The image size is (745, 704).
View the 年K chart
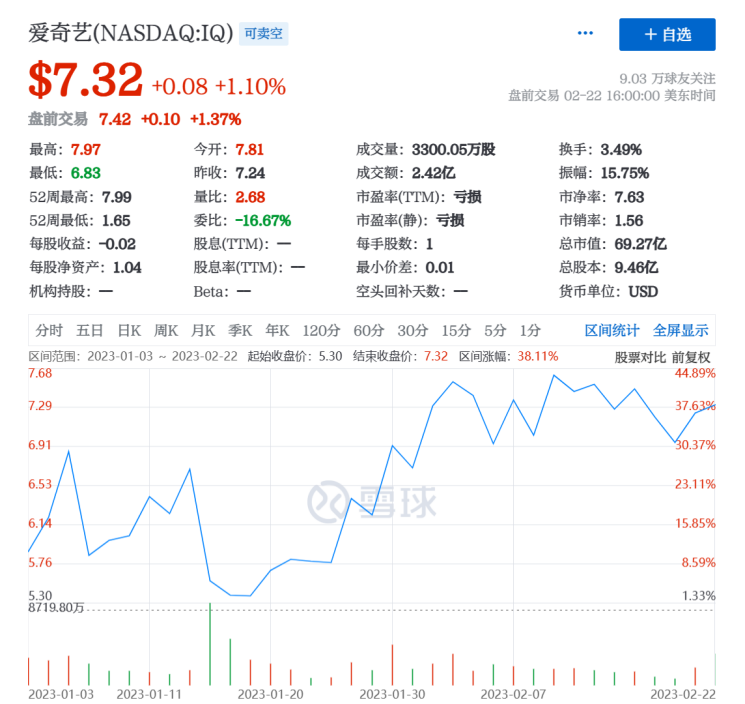point(277,330)
